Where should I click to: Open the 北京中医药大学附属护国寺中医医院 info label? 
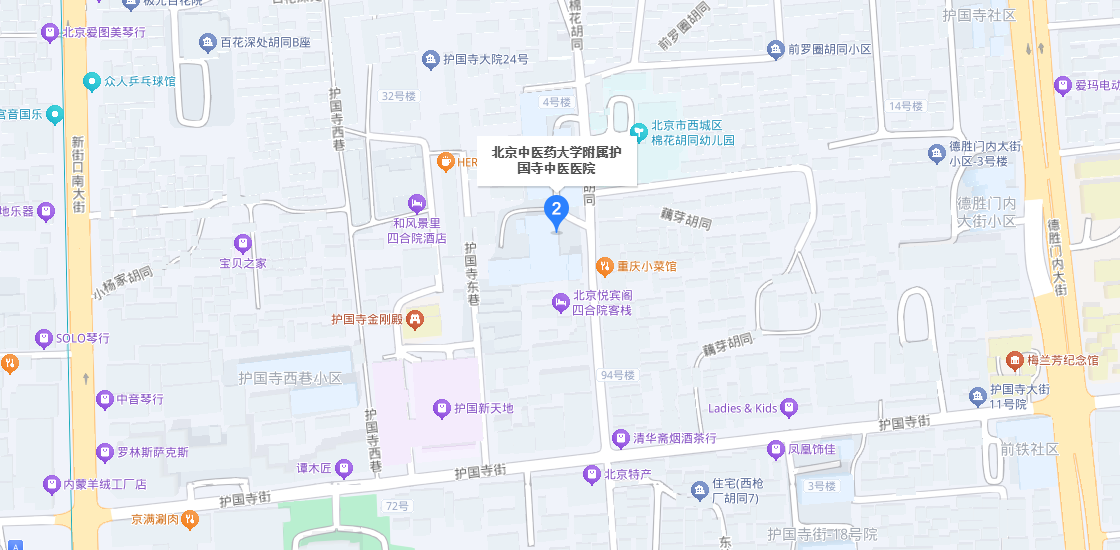[x=556, y=161]
